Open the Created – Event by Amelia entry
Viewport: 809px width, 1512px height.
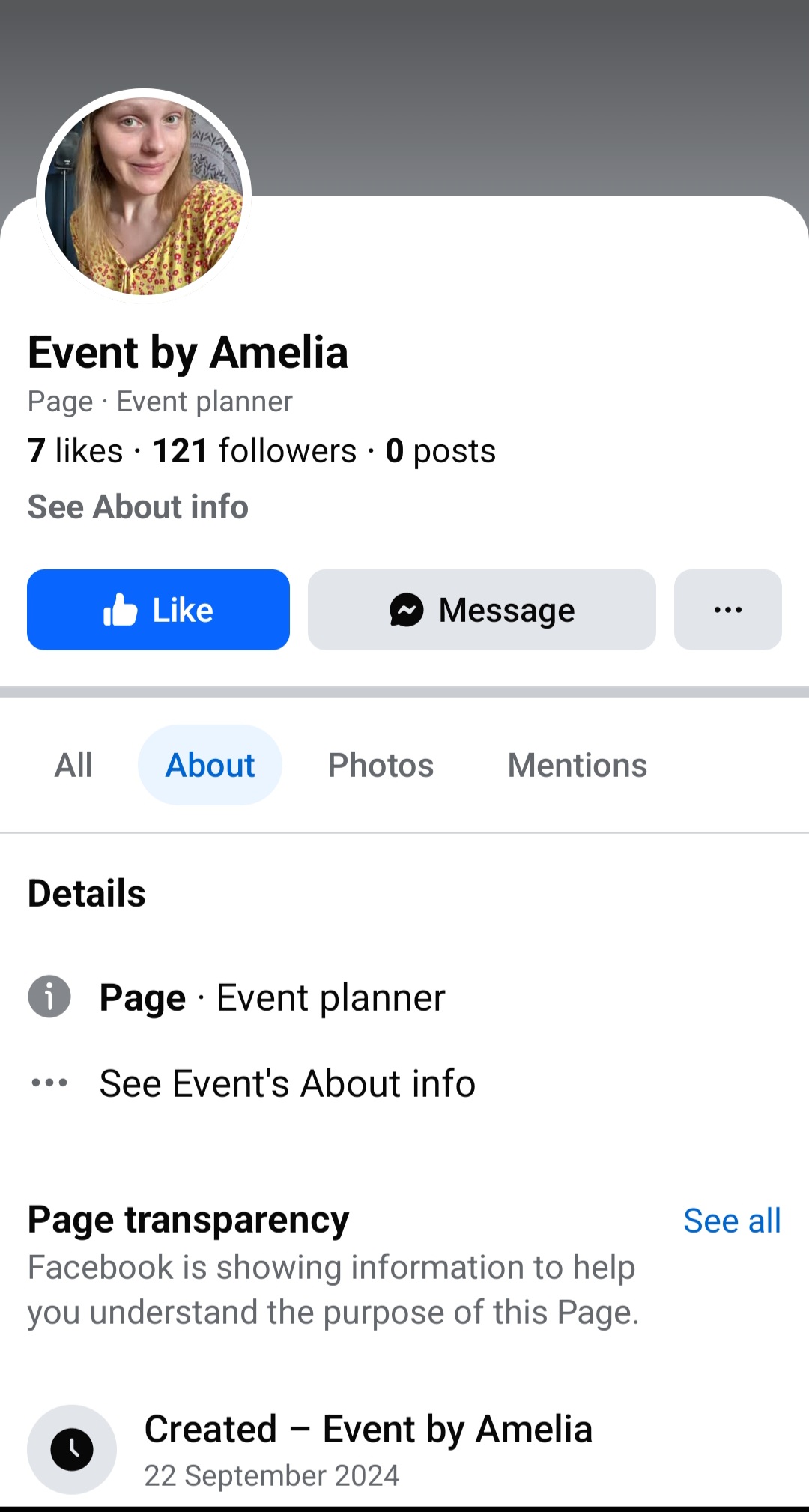[368, 1448]
